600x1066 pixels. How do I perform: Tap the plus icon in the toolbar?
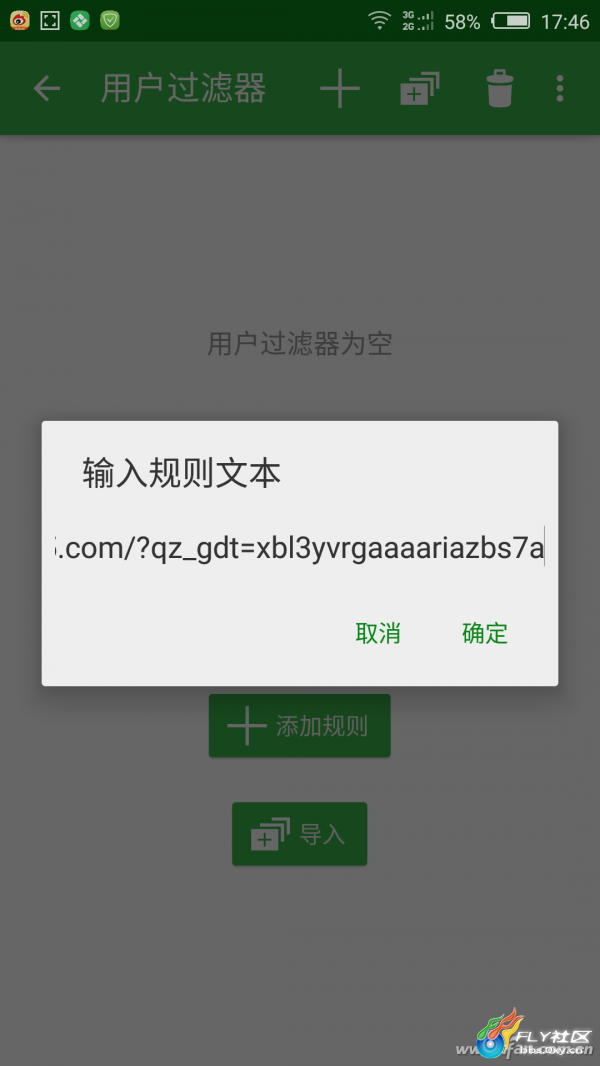point(340,88)
